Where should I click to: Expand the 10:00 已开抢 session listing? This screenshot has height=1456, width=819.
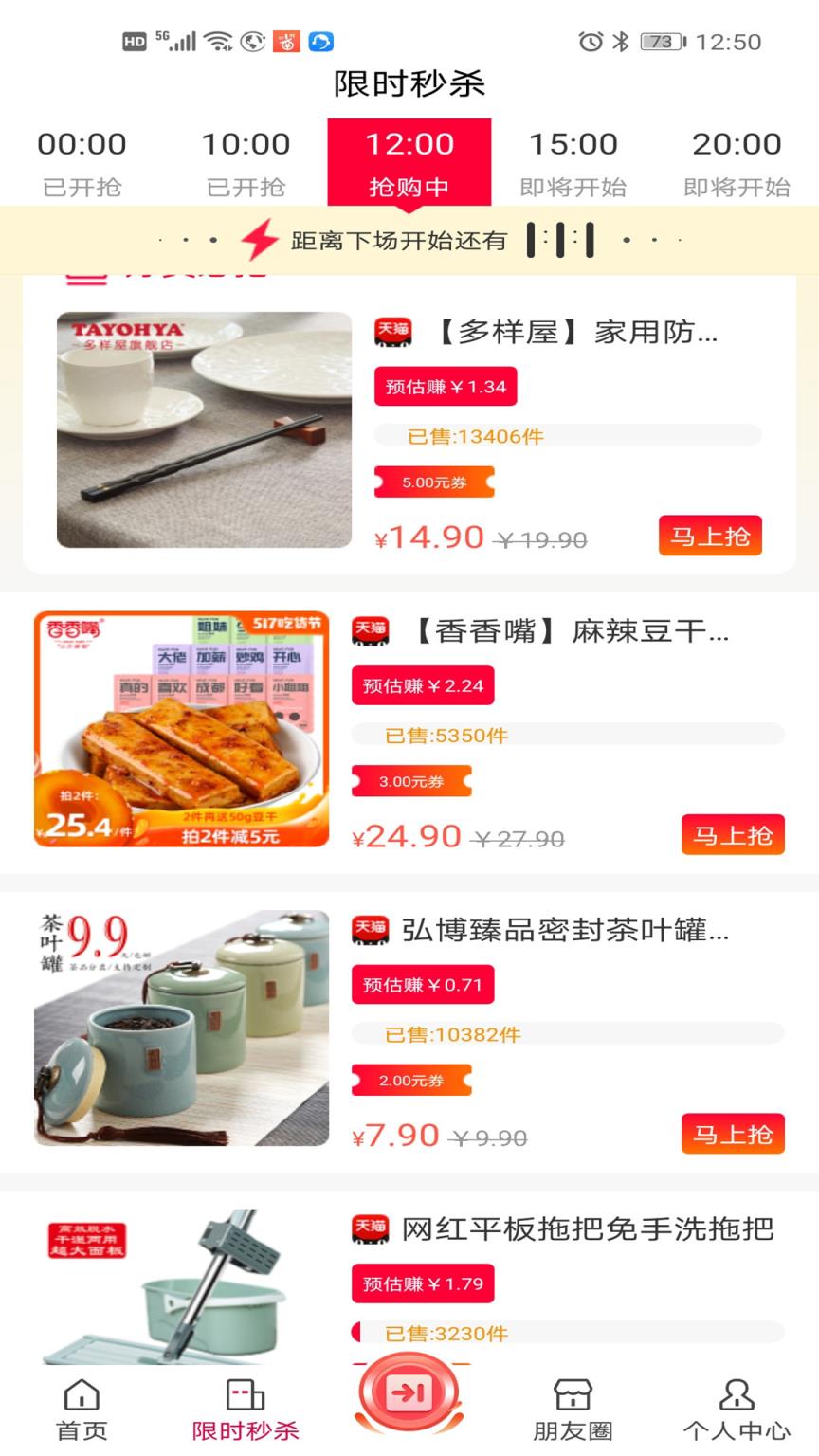pyautogui.click(x=246, y=159)
